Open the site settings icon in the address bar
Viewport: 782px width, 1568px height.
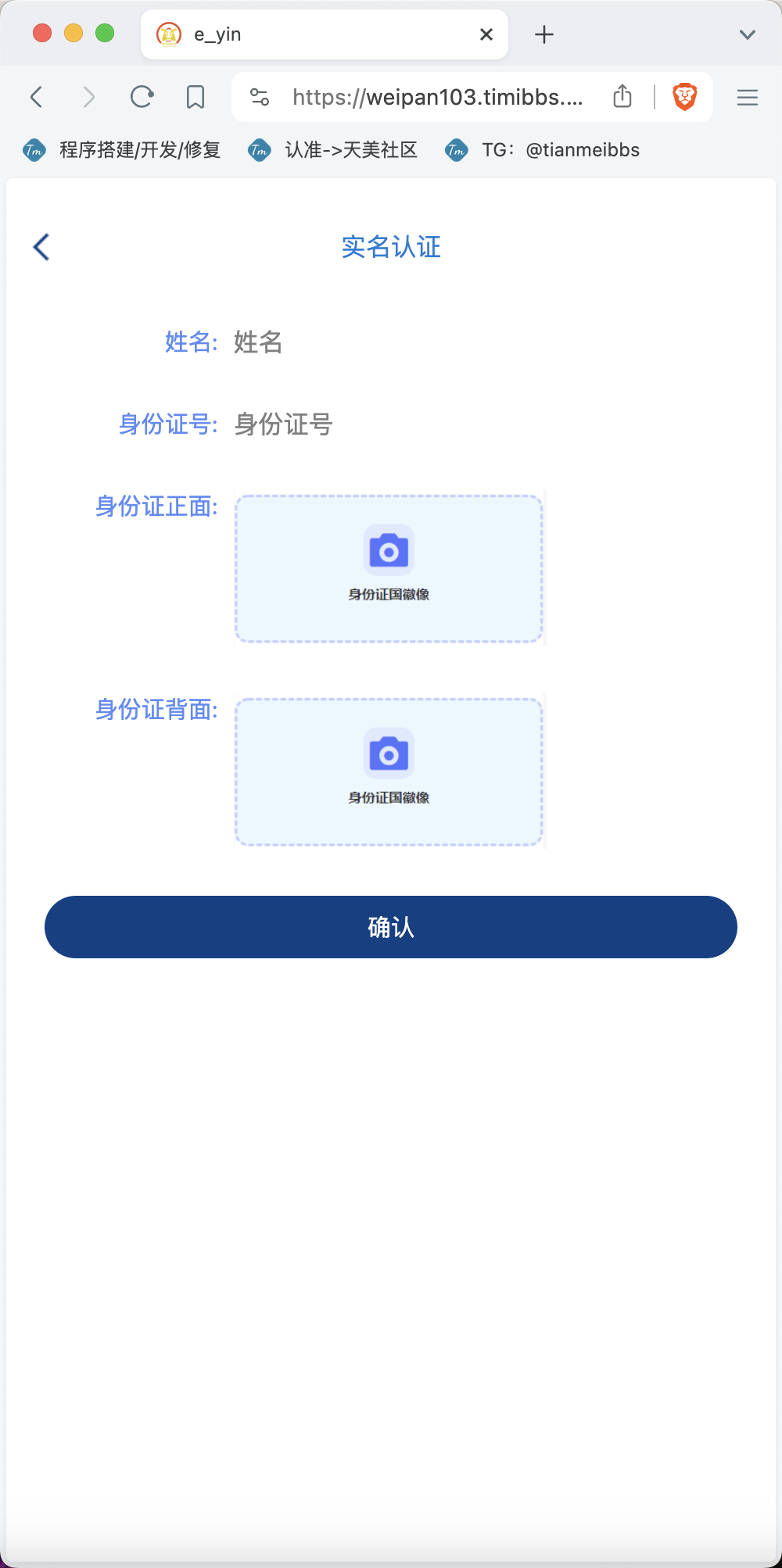(260, 97)
